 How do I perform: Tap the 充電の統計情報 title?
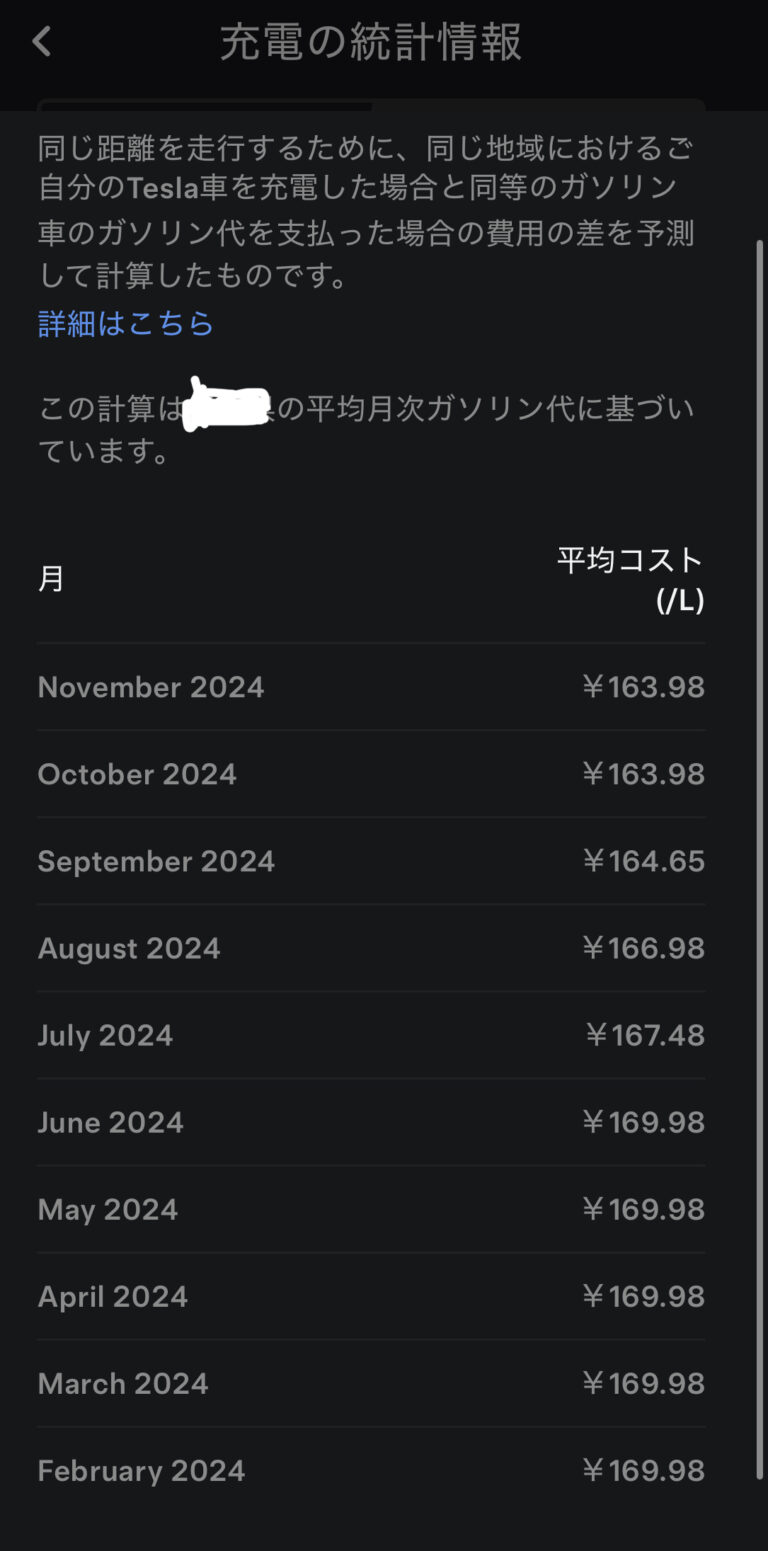[370, 41]
